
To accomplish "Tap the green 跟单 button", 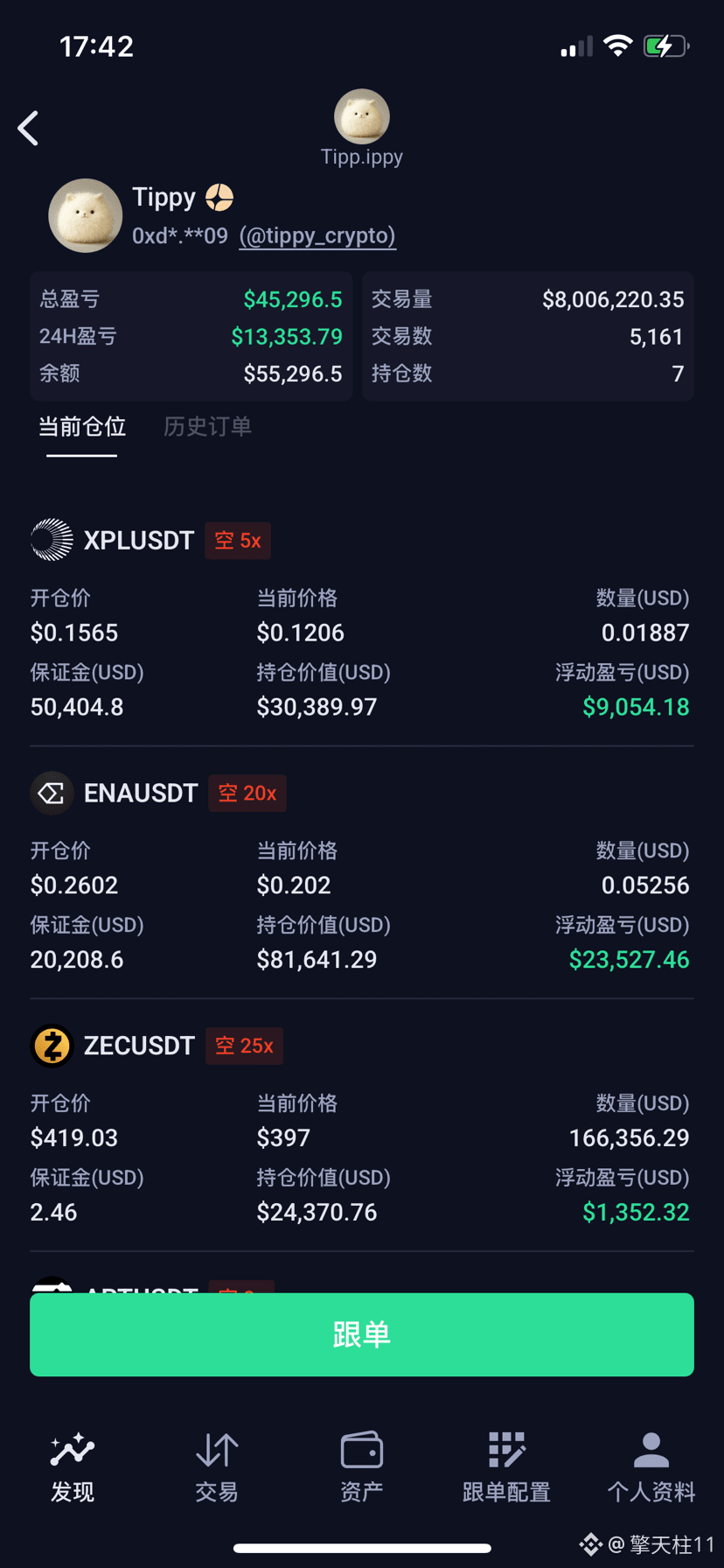I will tap(362, 1334).
